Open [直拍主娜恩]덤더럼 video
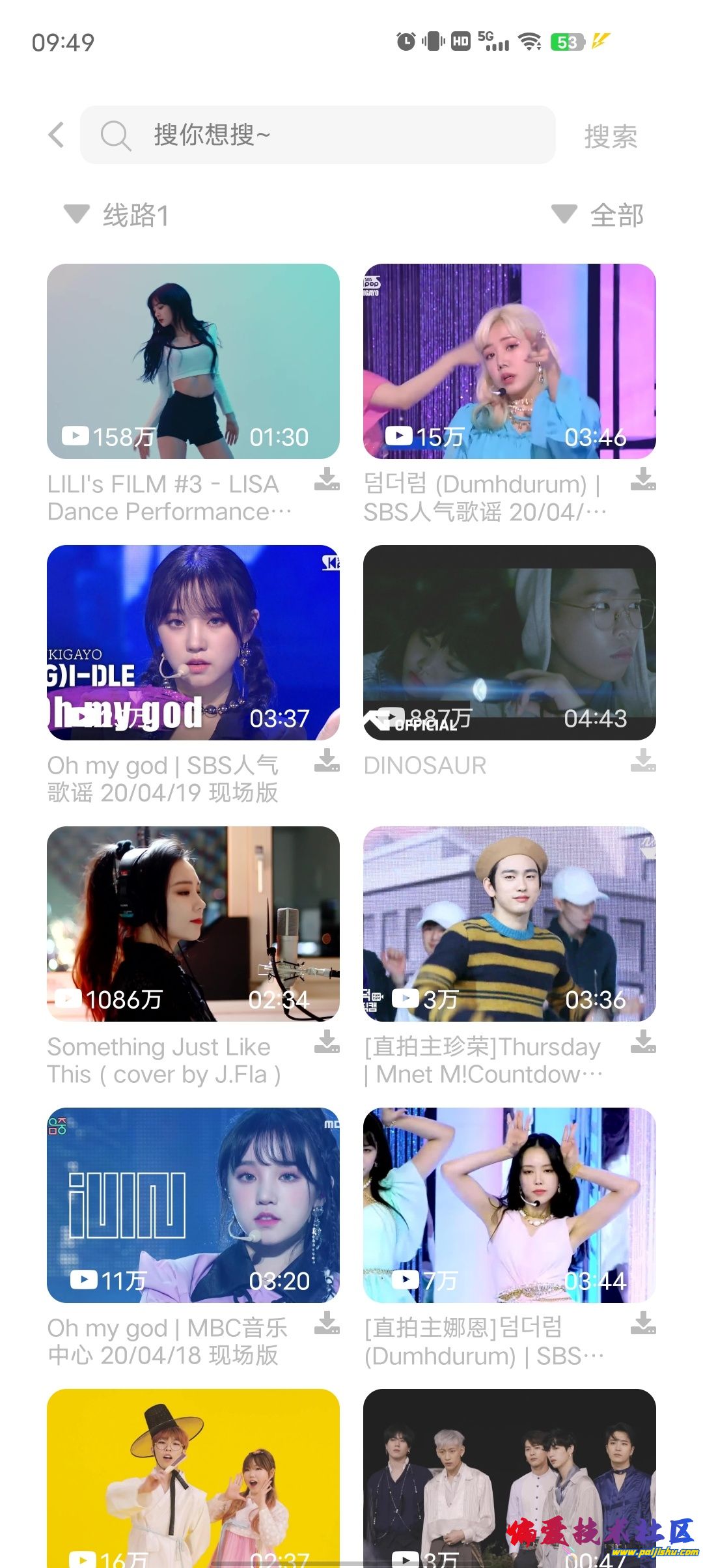Image resolution: width=703 pixels, height=1568 pixels. (x=510, y=1205)
